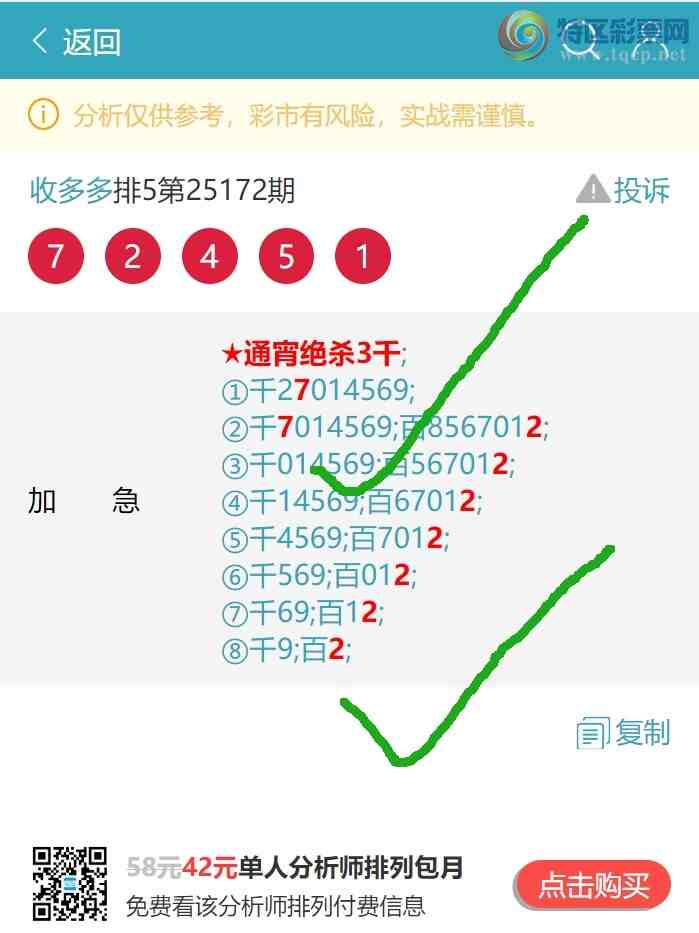Image resolution: width=699 pixels, height=933 pixels.
Task: Report this post via 投诉
Action: (x=623, y=189)
